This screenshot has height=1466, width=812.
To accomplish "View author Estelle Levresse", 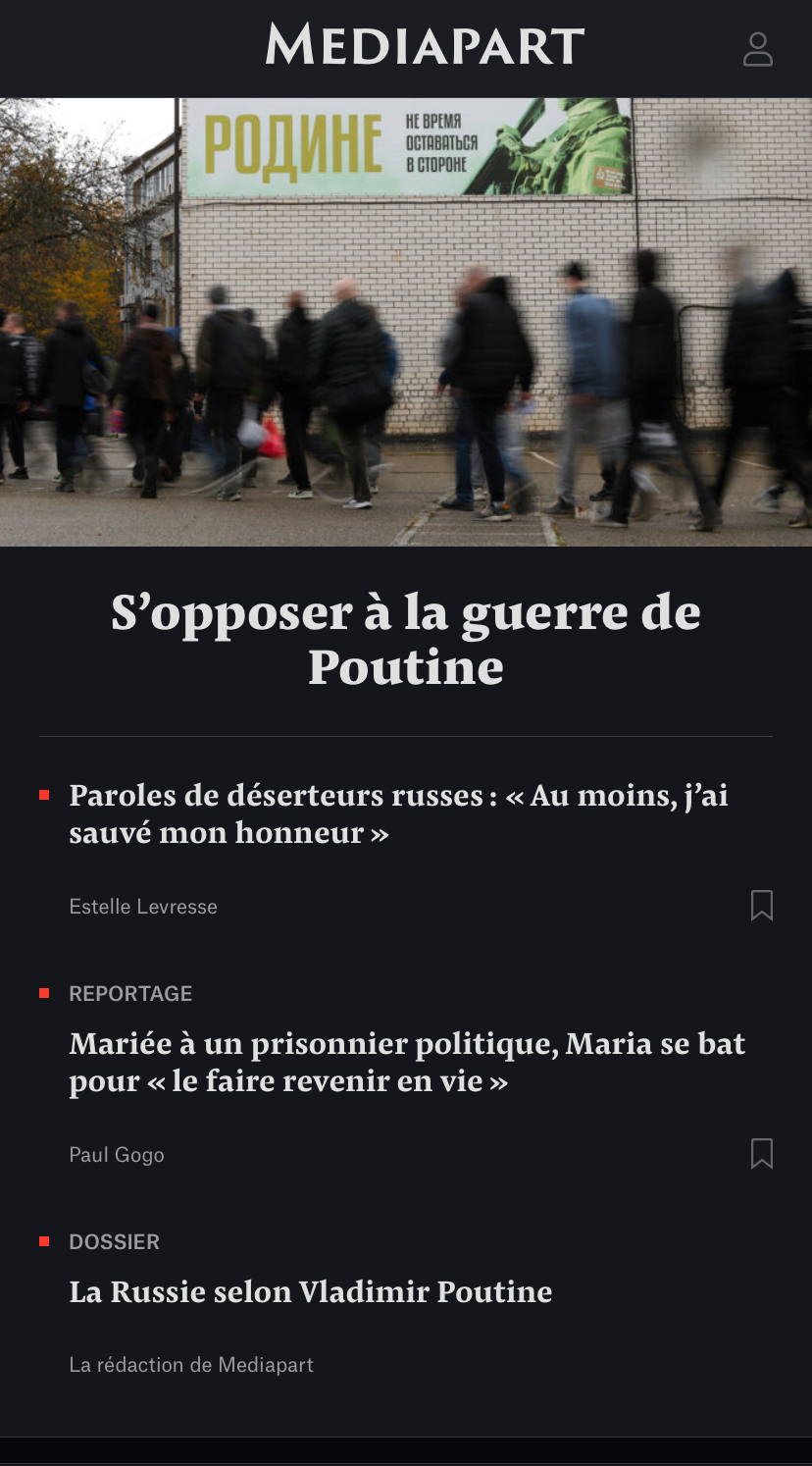I will tap(143, 907).
